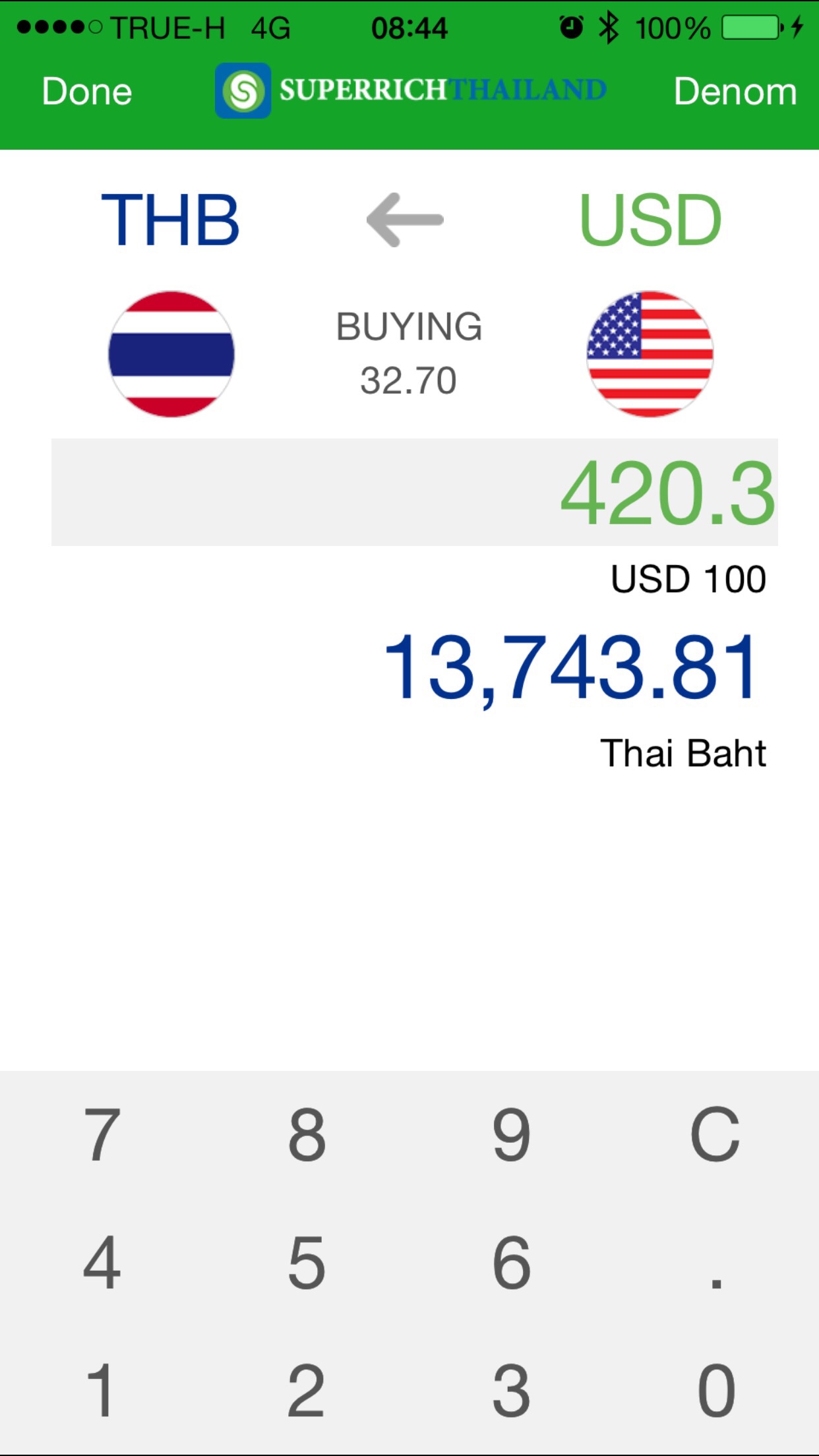Enter digit 0 on the keypad
819x1456 pixels.
pyautogui.click(x=716, y=1390)
